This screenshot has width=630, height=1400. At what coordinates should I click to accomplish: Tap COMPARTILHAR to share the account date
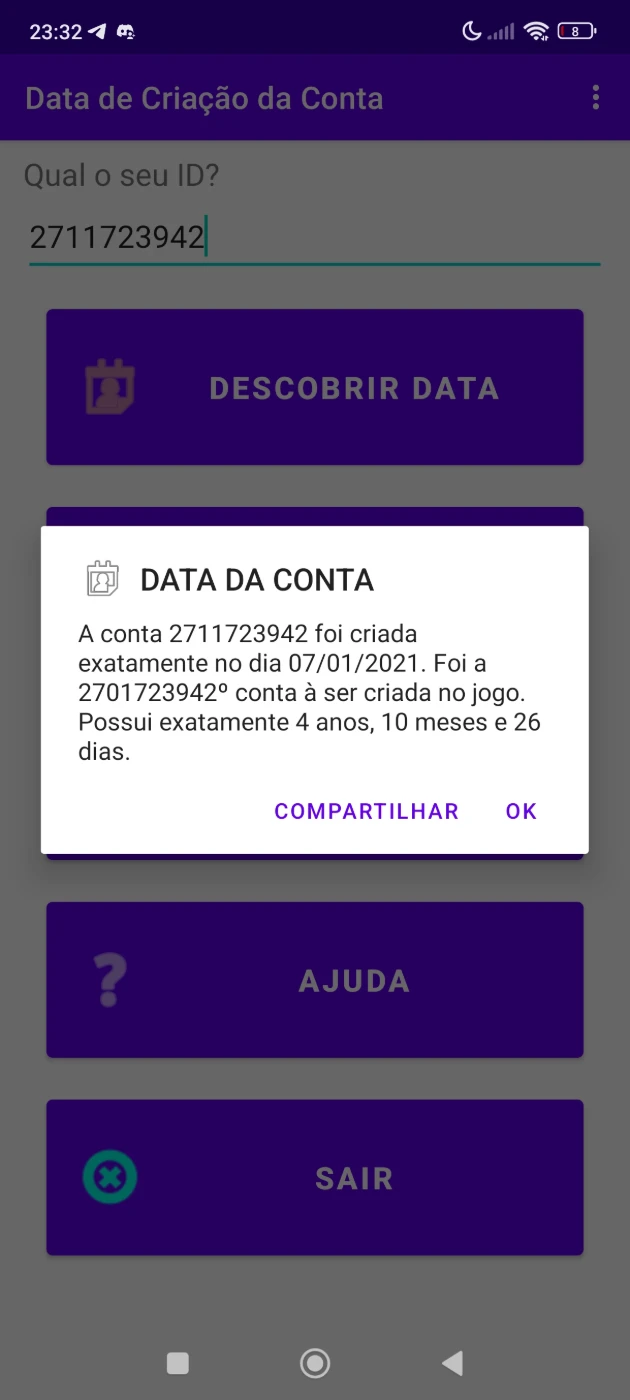click(366, 811)
